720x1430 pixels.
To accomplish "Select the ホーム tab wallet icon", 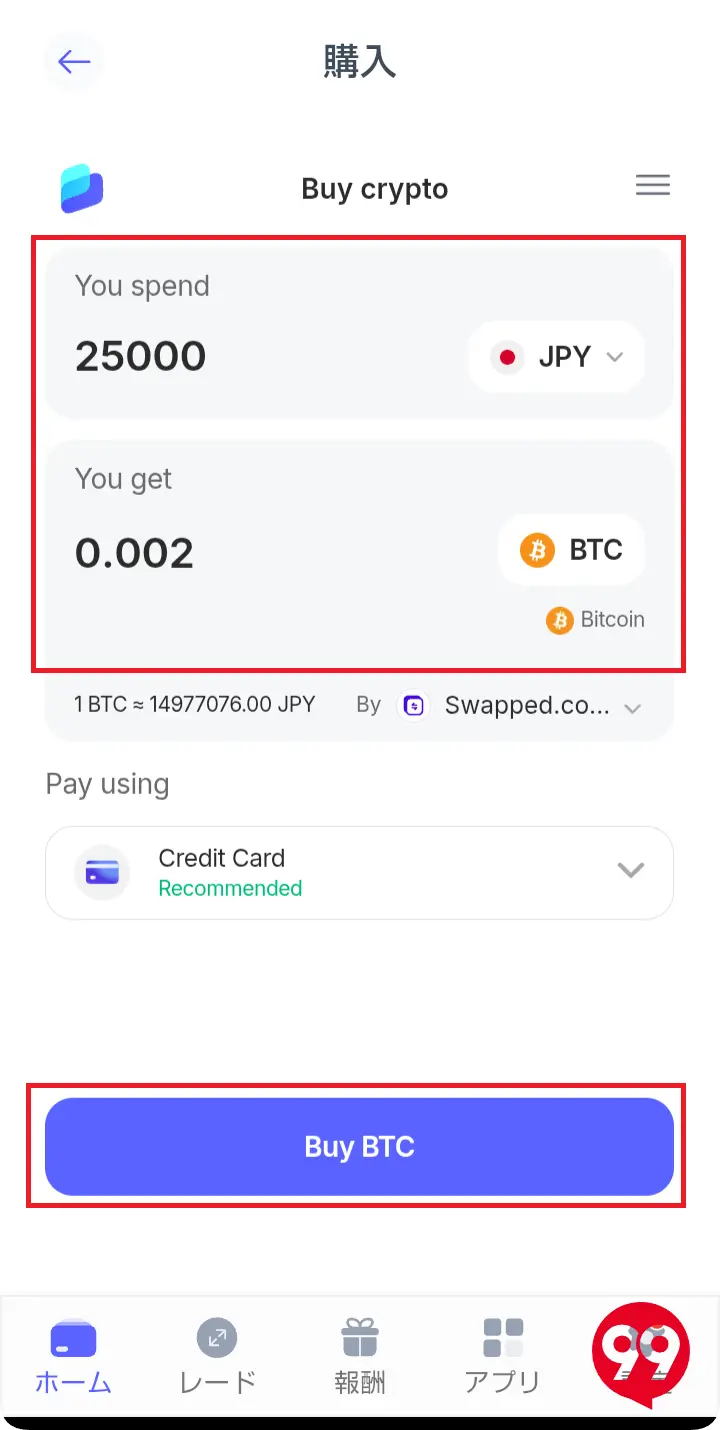I will 71,1337.
